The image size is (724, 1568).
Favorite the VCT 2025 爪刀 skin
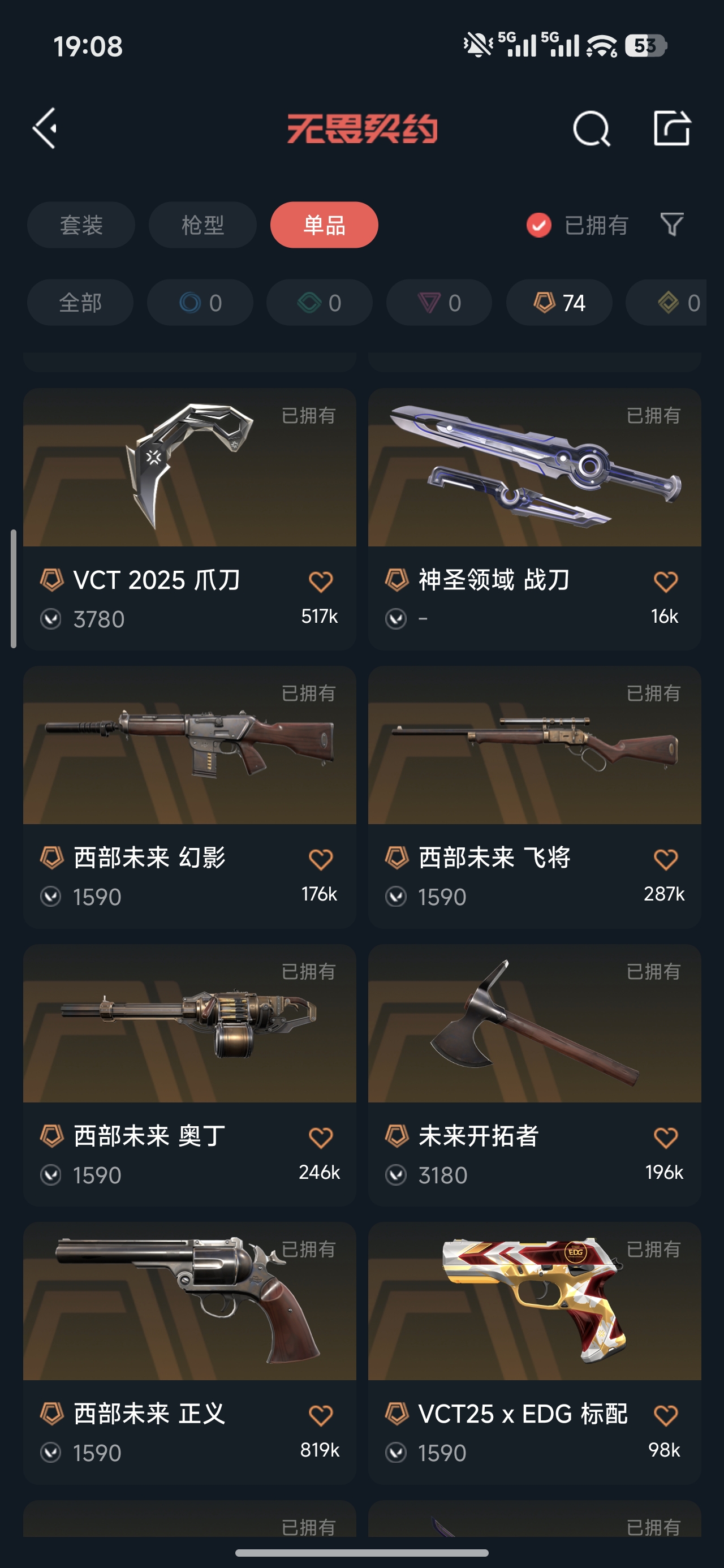[320, 582]
